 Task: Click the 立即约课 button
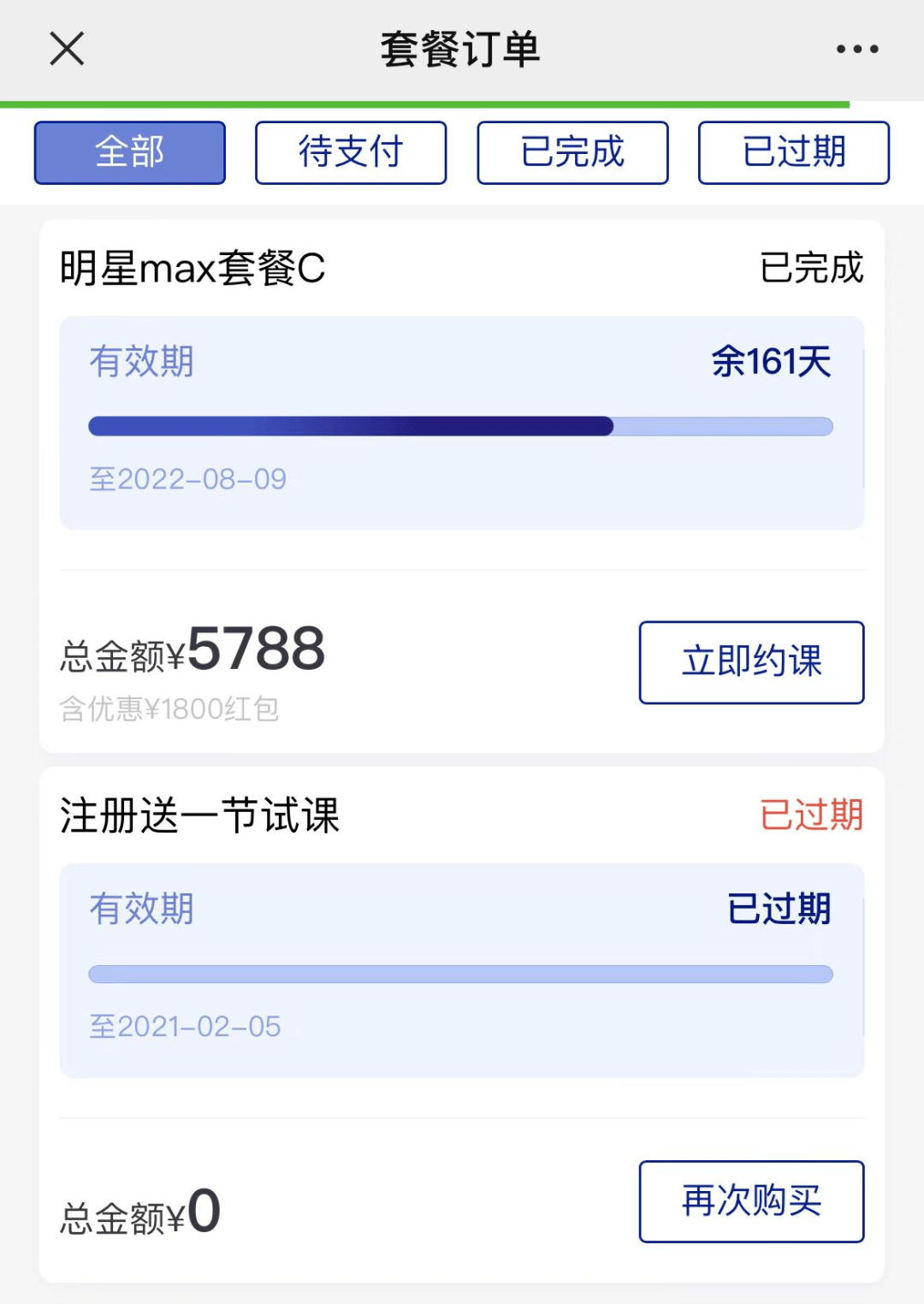click(x=750, y=662)
